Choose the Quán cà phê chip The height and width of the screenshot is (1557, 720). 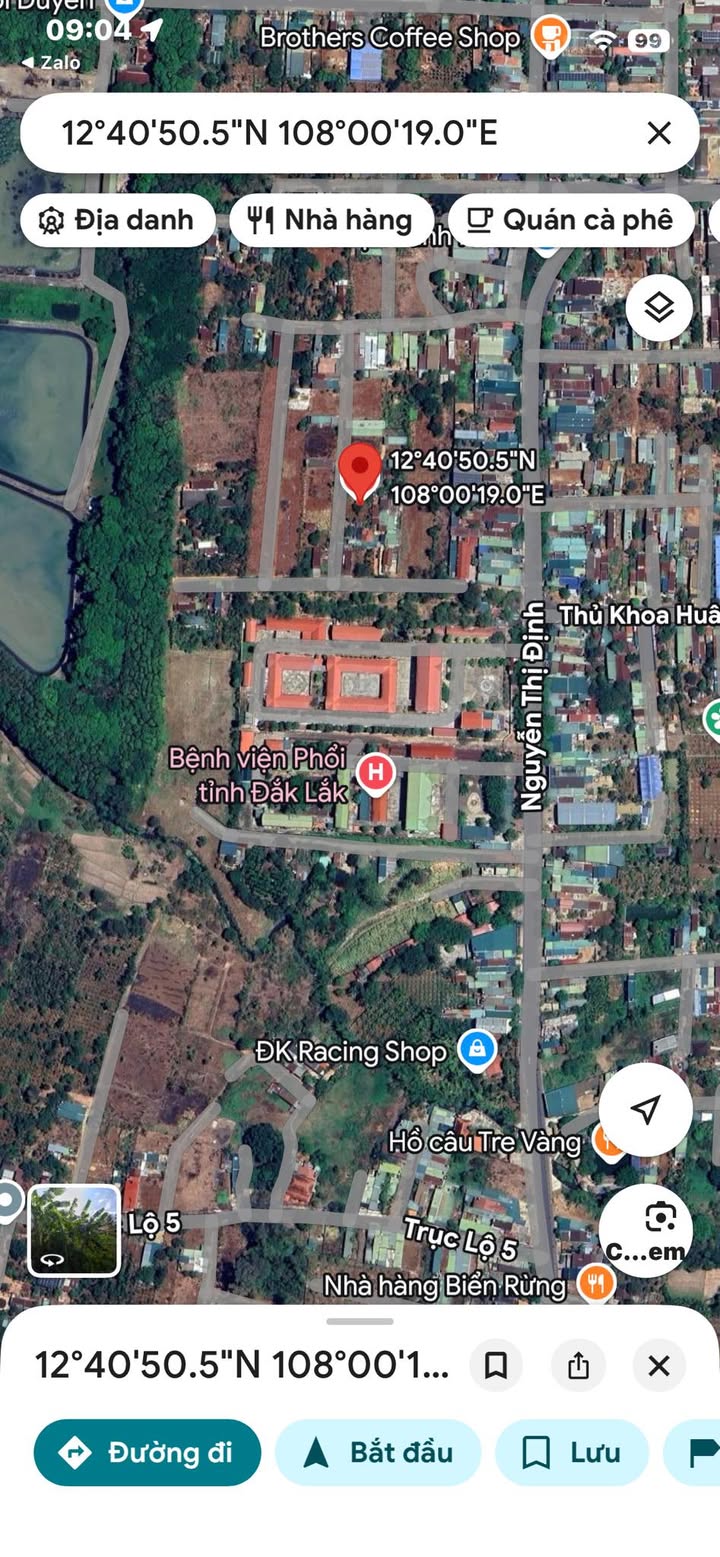570,220
